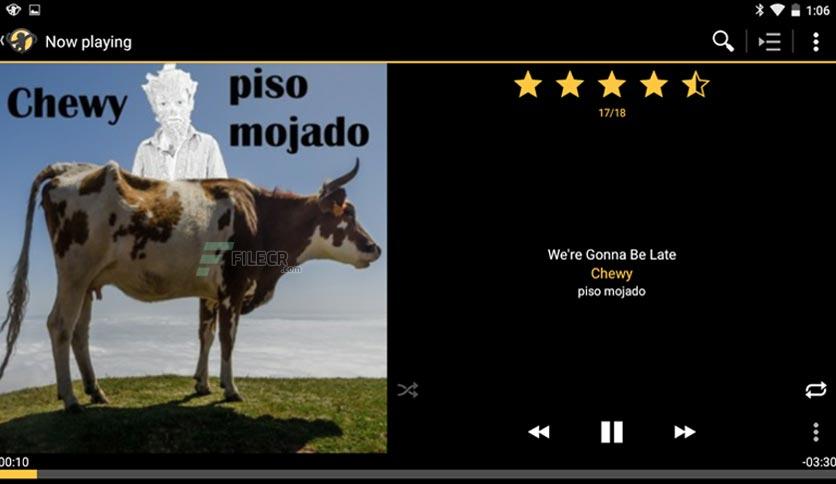The width and height of the screenshot is (836, 484).
Task: Skip to the next track
Action: click(684, 432)
